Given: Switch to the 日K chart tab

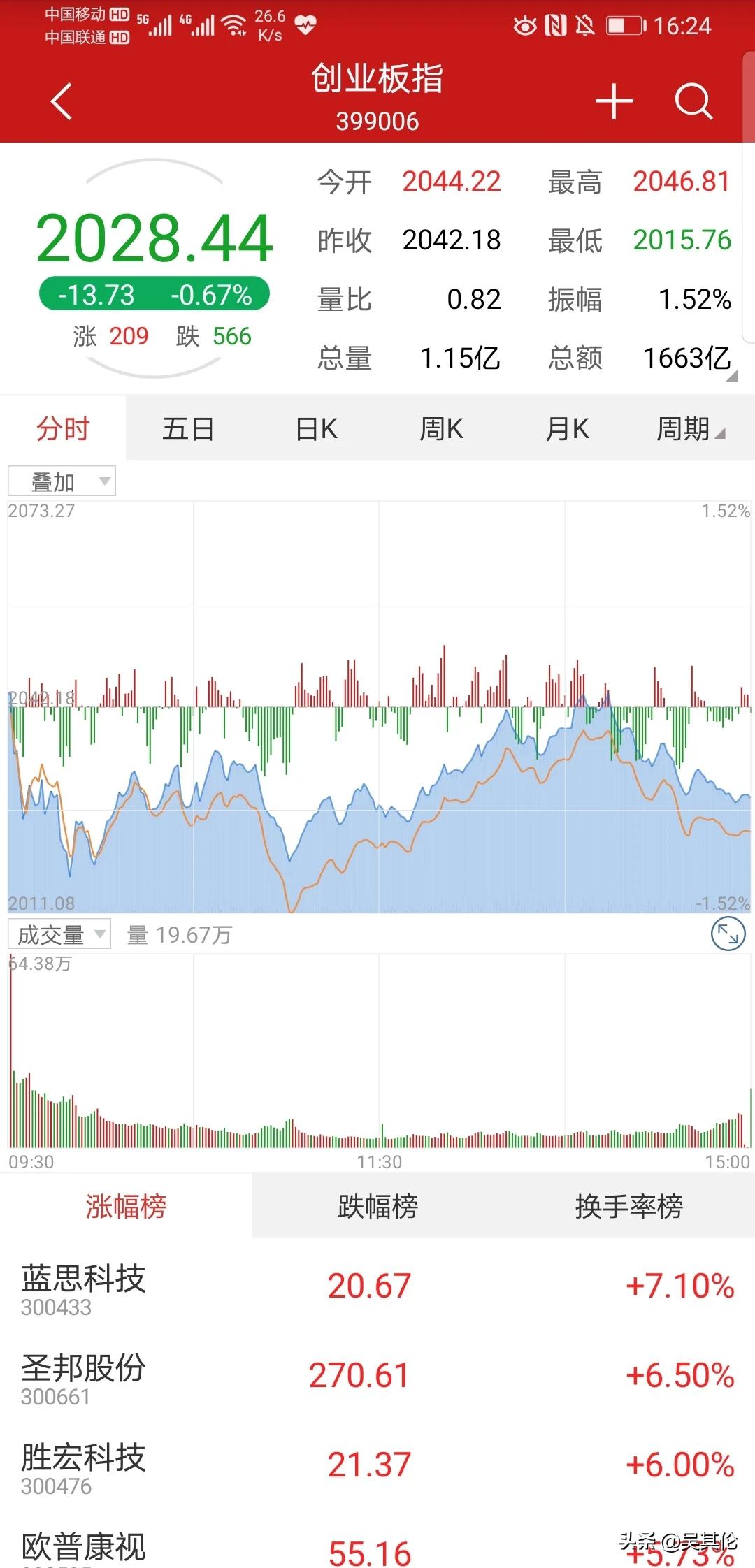Looking at the screenshot, I should 316,428.
